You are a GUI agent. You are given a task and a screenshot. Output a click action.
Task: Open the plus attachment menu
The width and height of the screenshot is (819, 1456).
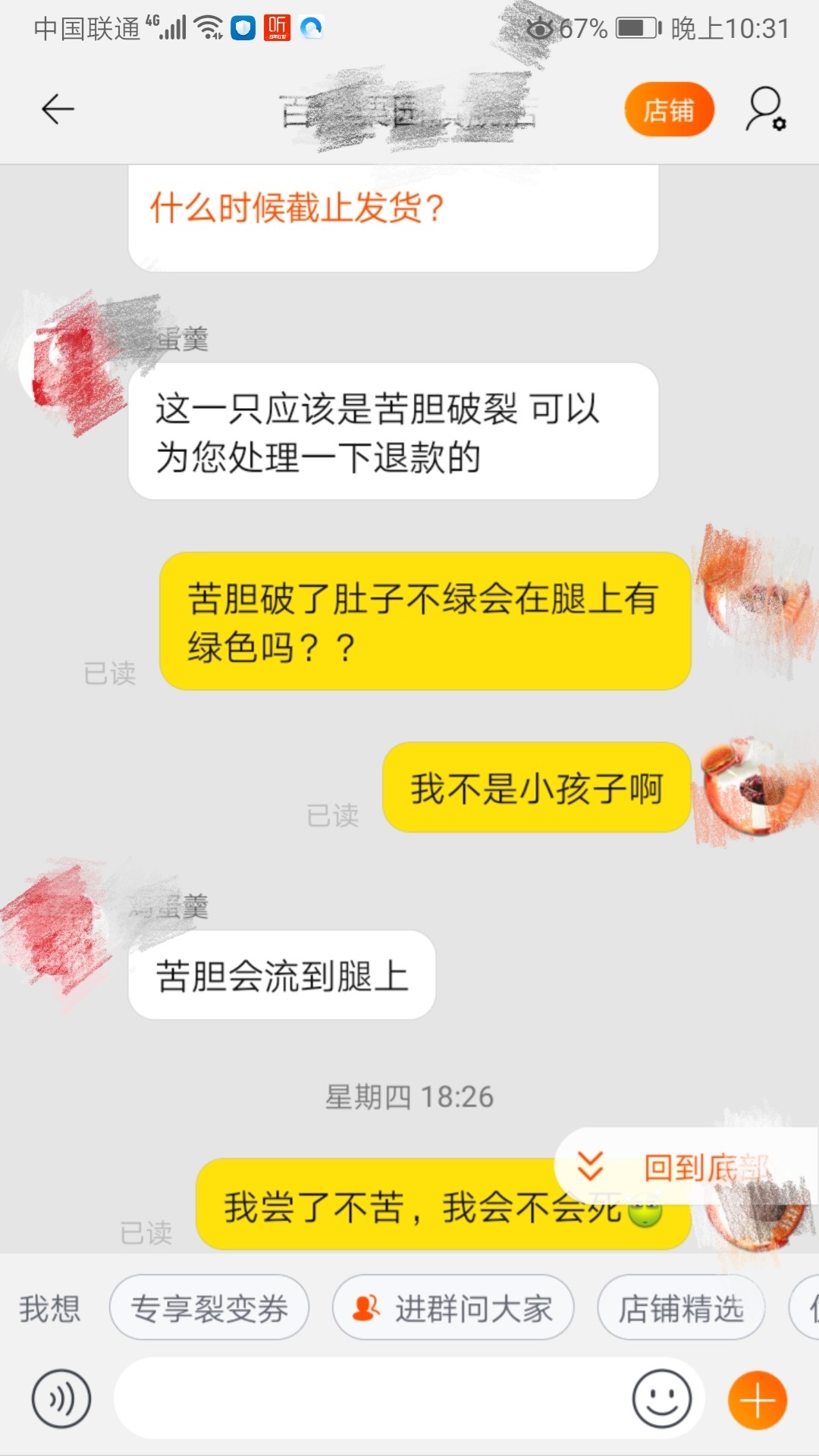(x=757, y=1400)
